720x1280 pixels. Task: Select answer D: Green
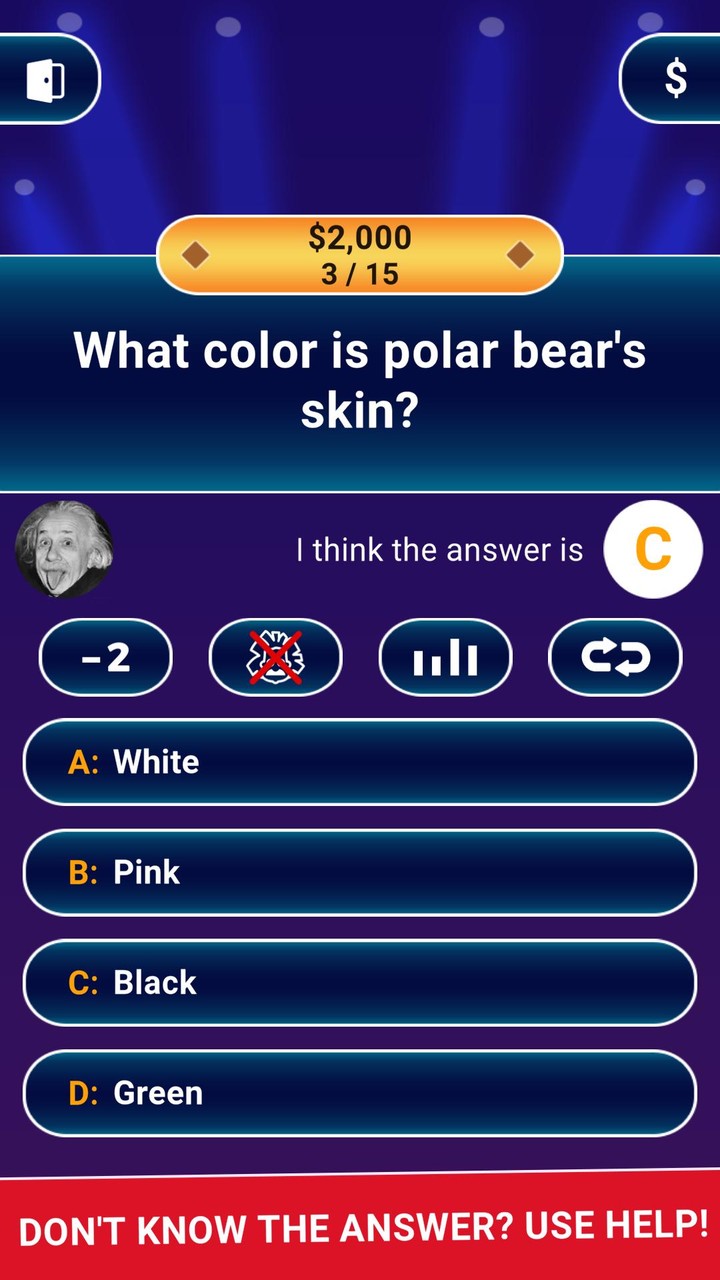point(360,1093)
